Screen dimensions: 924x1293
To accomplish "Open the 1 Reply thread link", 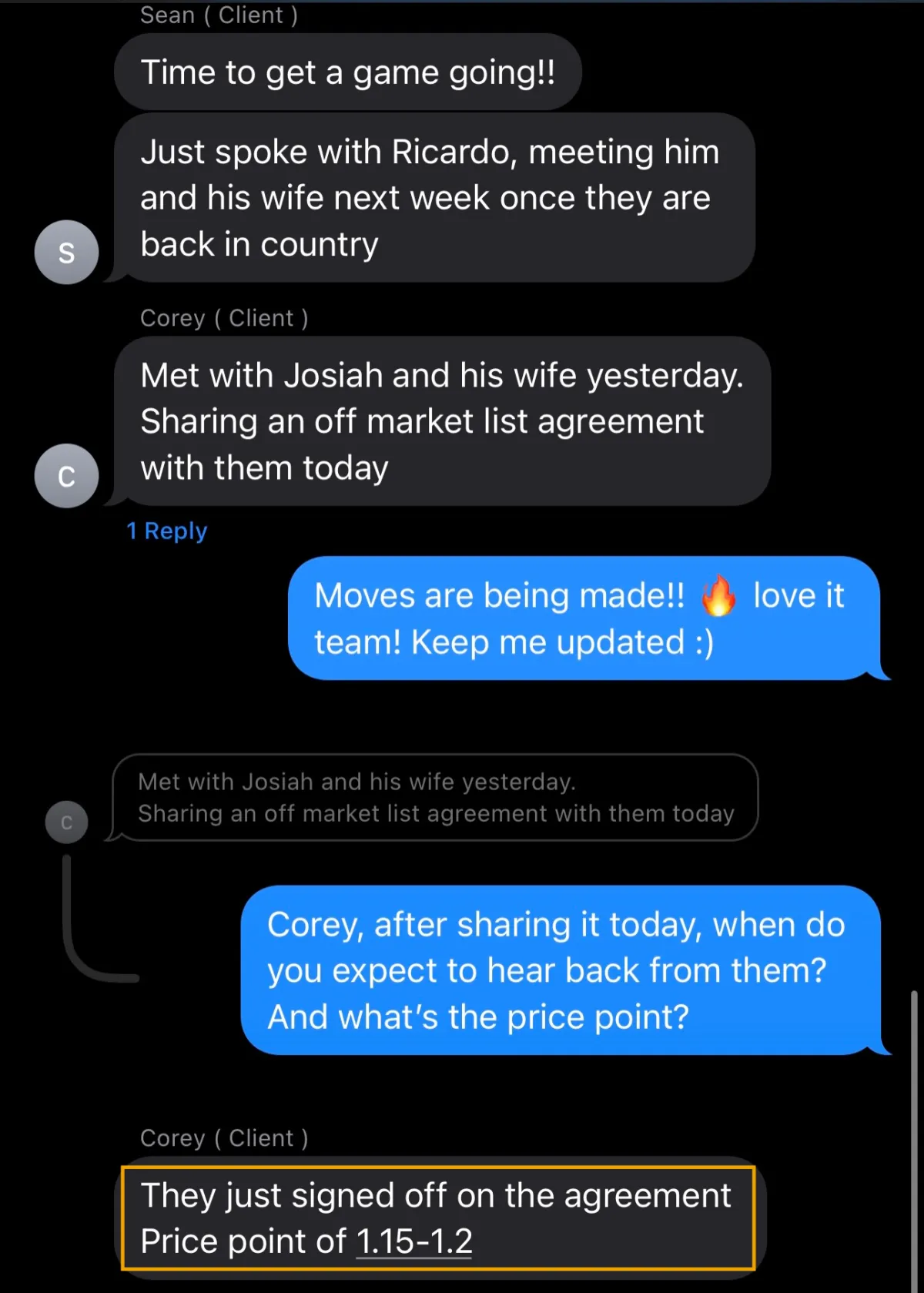I will [166, 531].
